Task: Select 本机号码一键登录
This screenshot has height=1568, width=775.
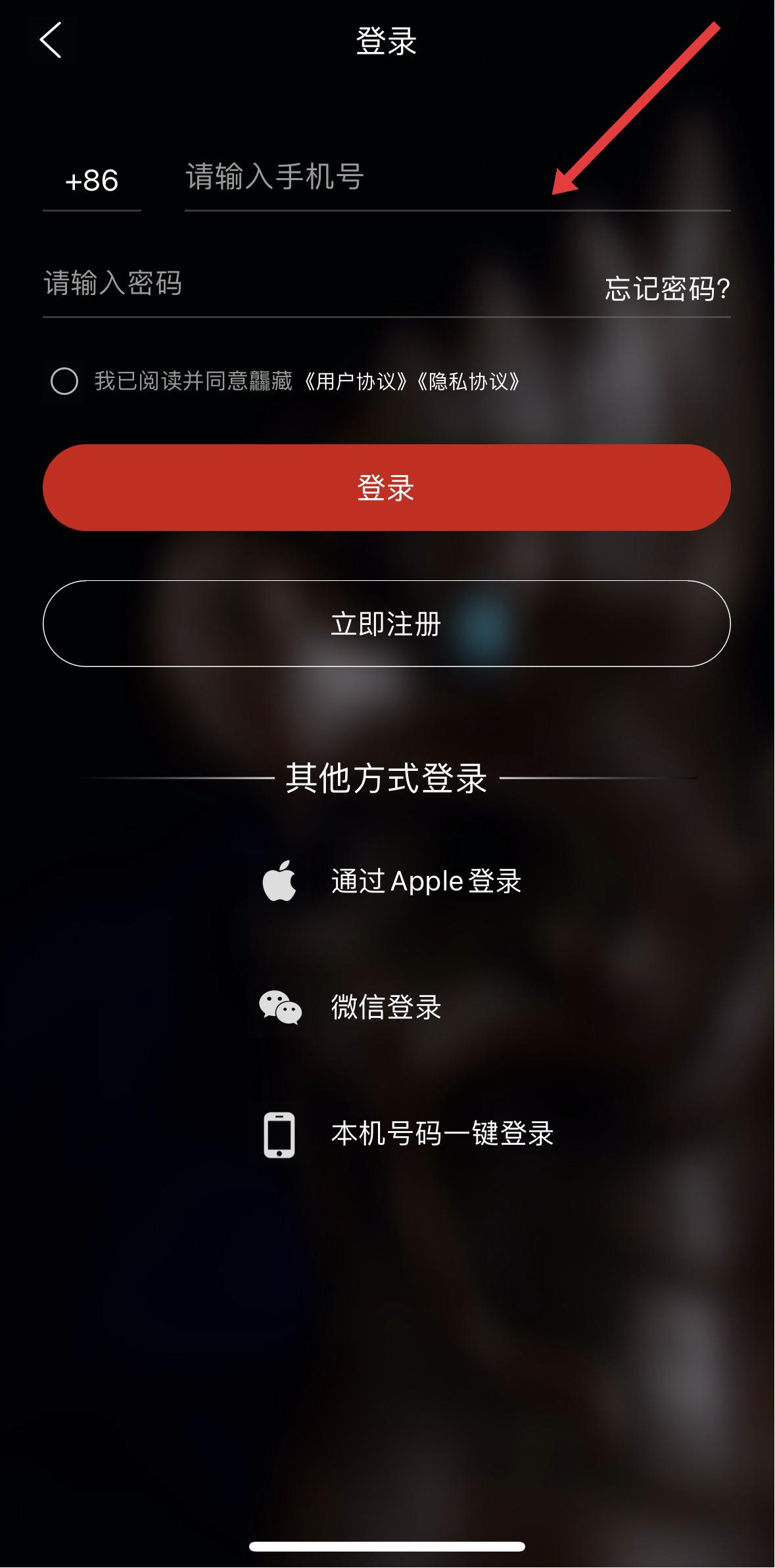Action: pos(409,1134)
